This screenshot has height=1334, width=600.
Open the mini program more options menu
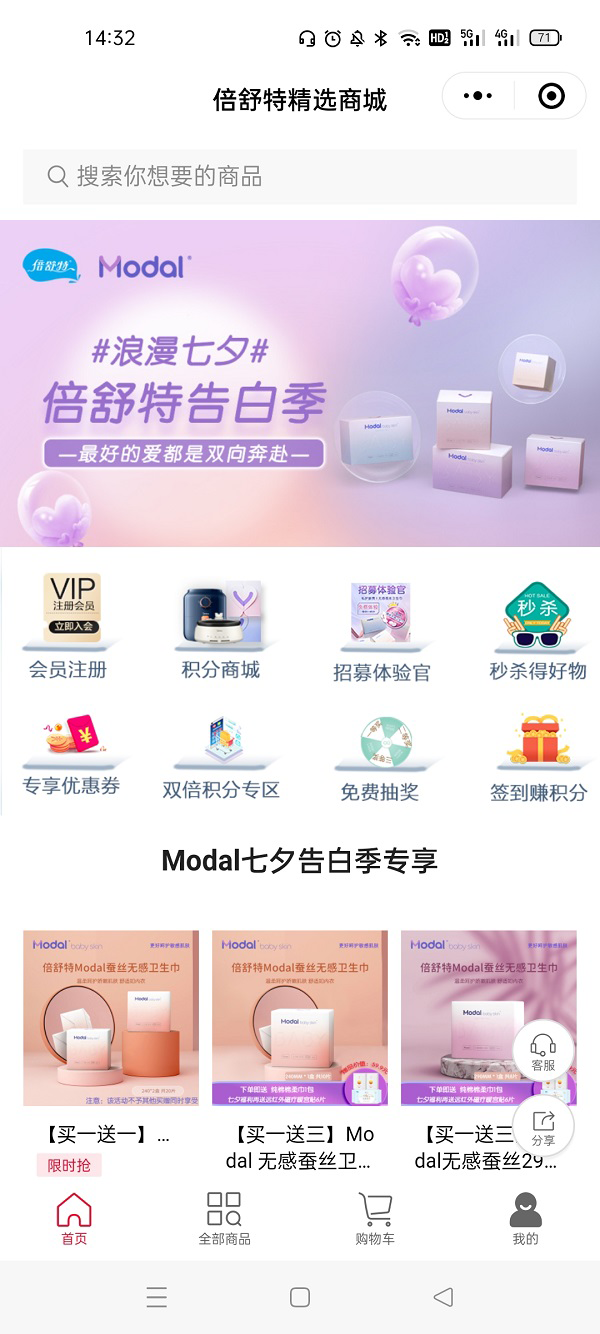pyautogui.click(x=478, y=96)
